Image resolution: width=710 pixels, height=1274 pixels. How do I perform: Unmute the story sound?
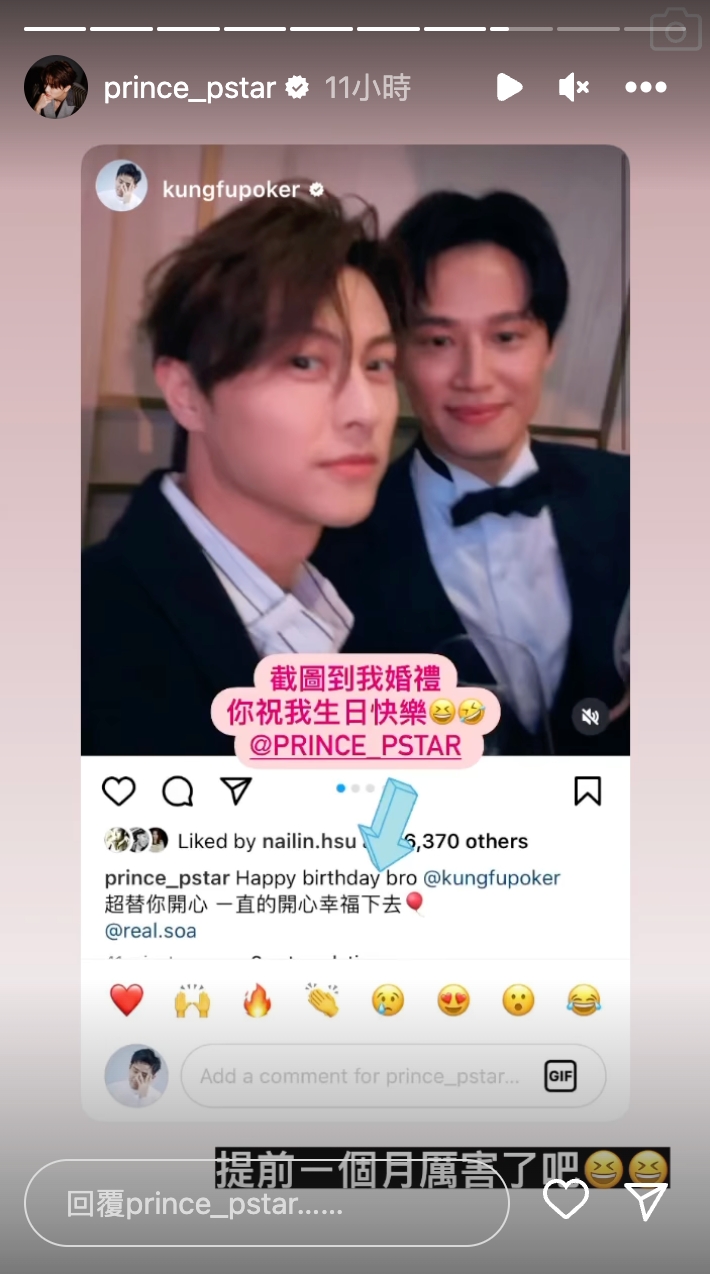click(x=574, y=87)
